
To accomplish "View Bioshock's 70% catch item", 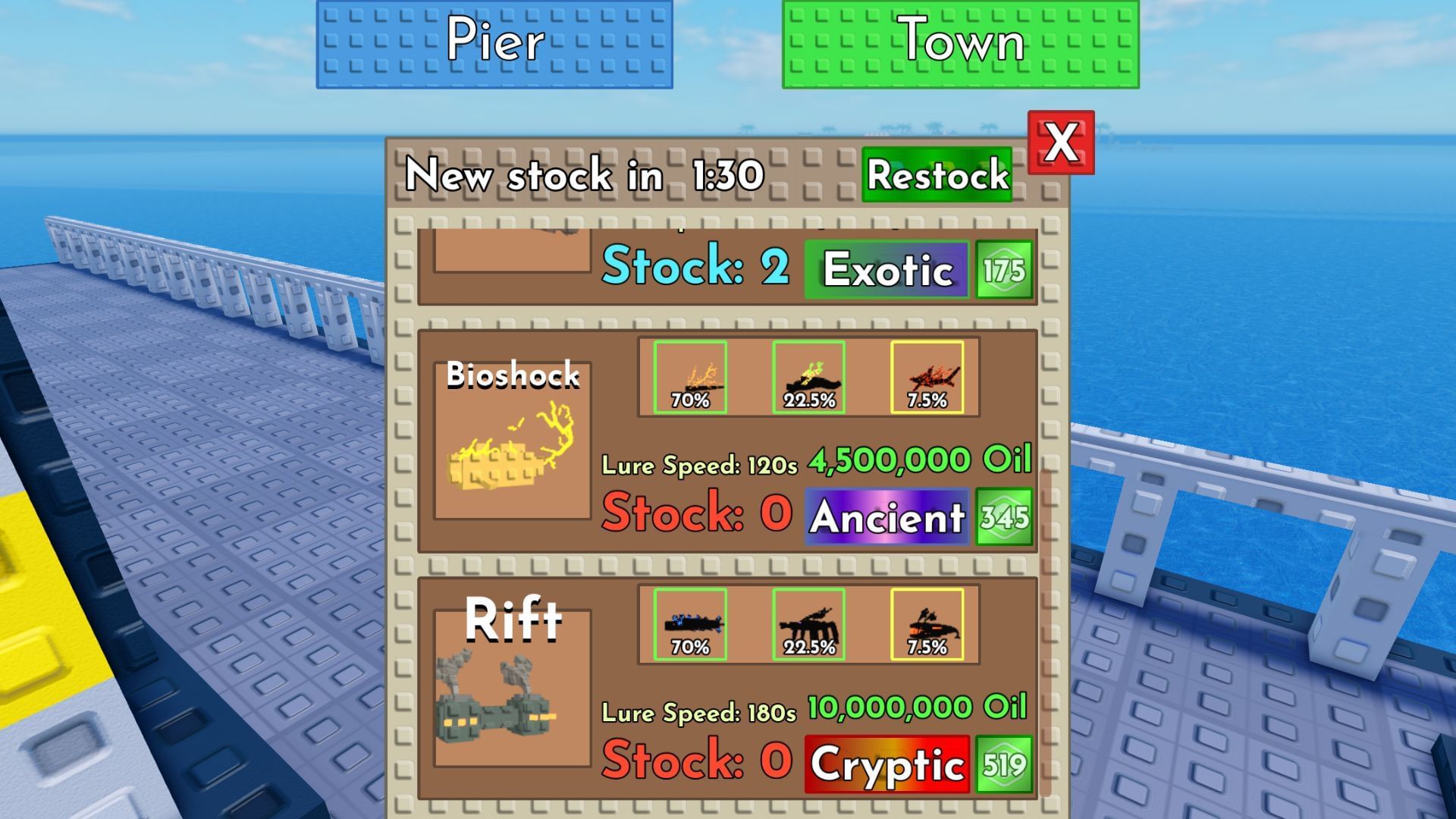I will (690, 377).
